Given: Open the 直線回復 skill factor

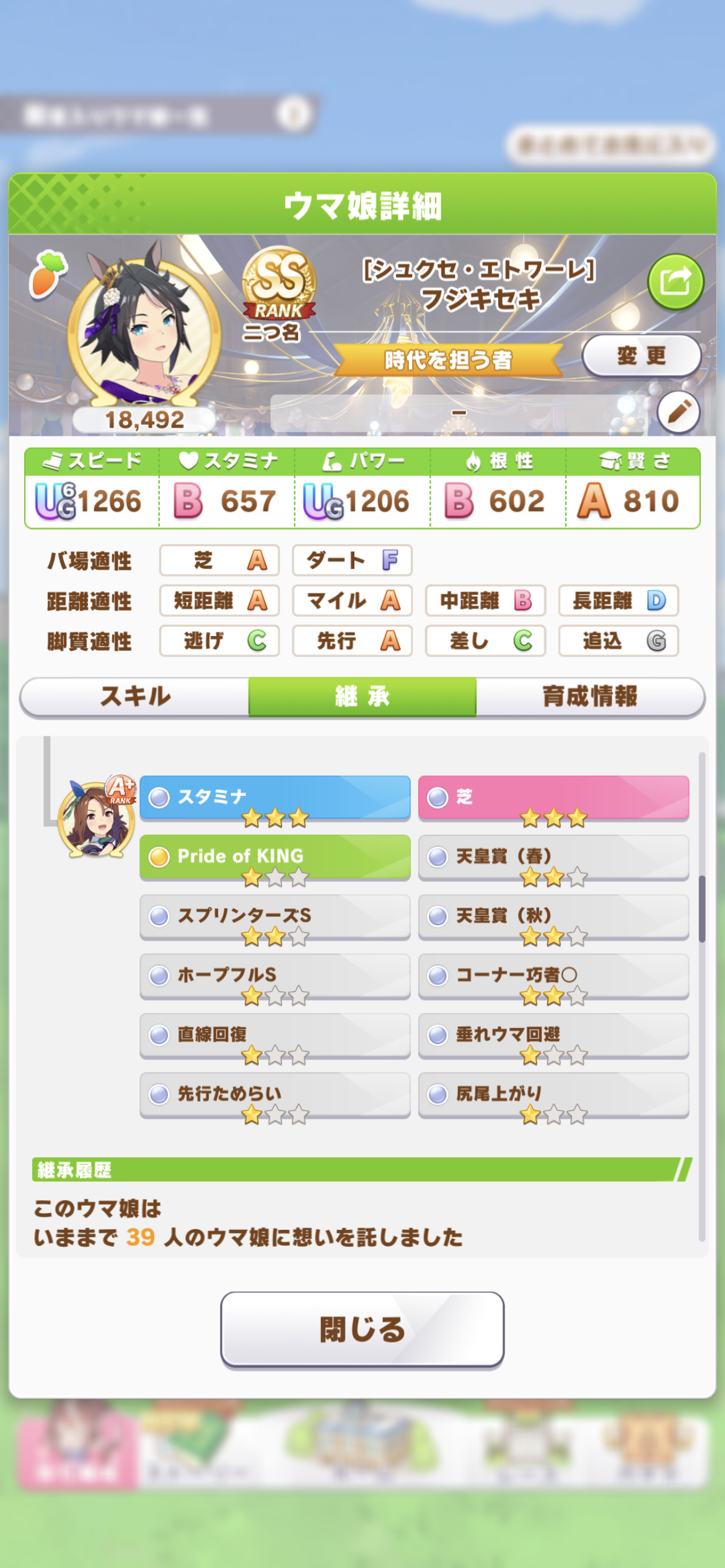Looking at the screenshot, I should 275,1035.
